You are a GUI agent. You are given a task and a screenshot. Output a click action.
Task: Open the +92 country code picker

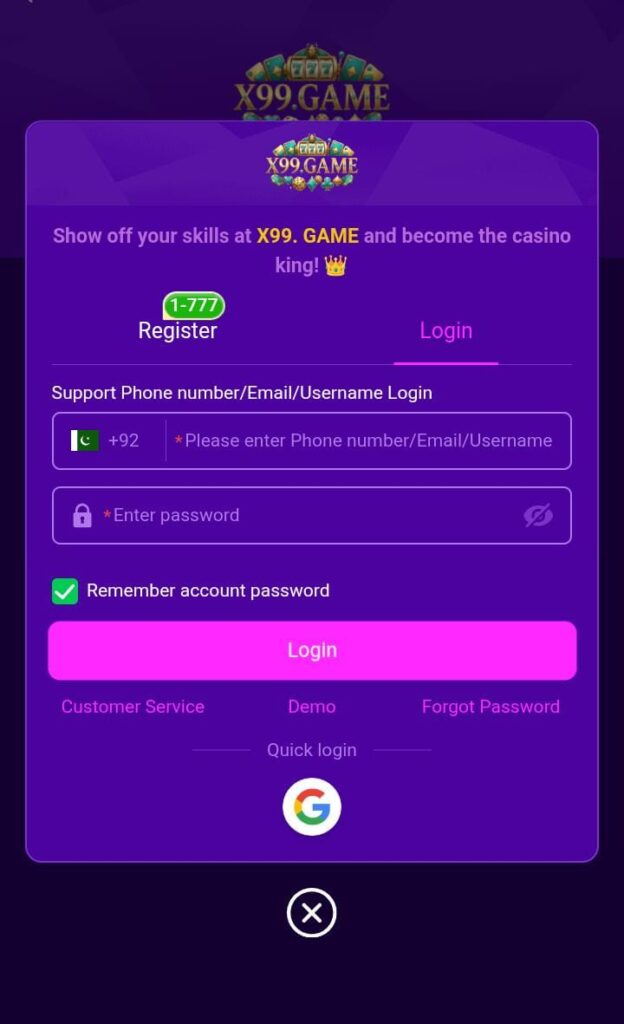107,441
